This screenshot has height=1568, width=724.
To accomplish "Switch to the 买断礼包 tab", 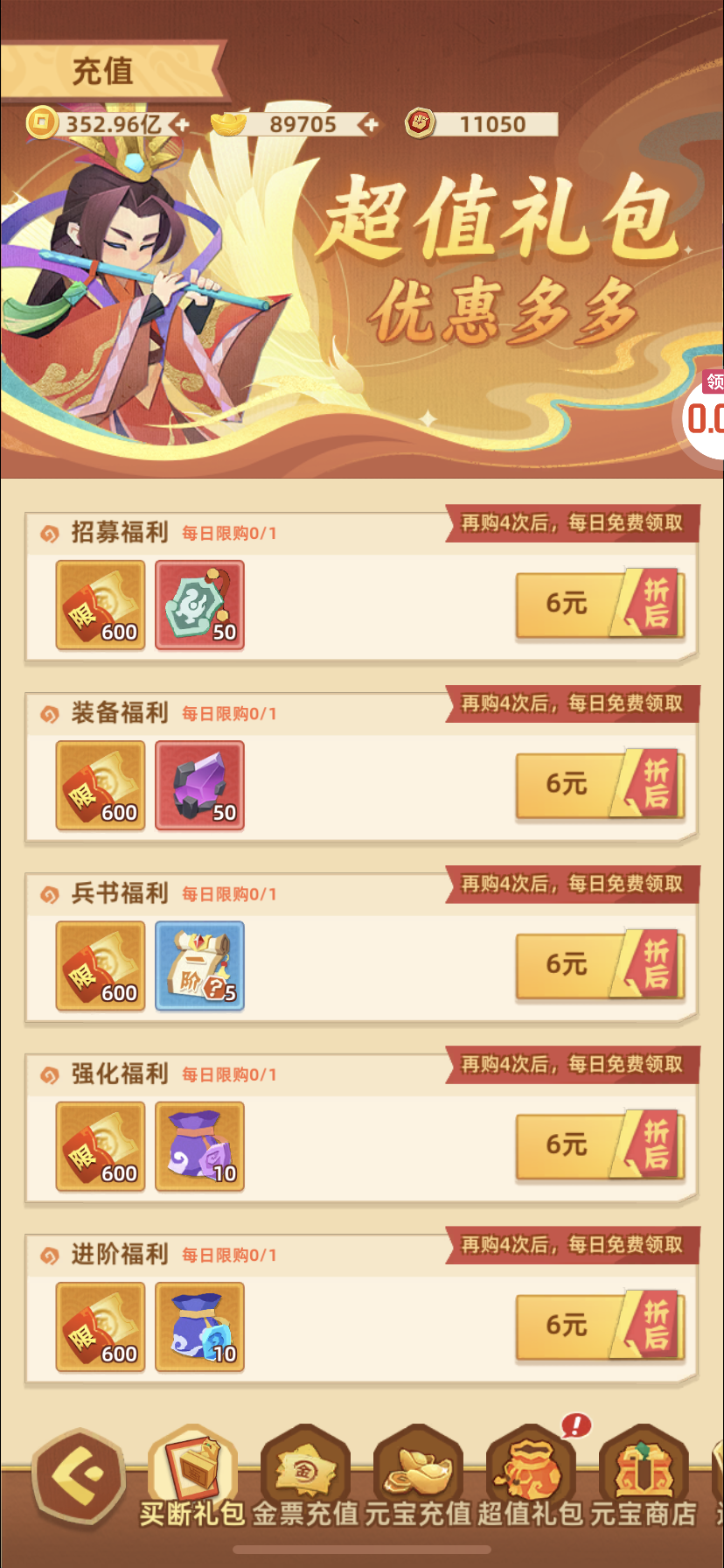I will pyautogui.click(x=192, y=1480).
